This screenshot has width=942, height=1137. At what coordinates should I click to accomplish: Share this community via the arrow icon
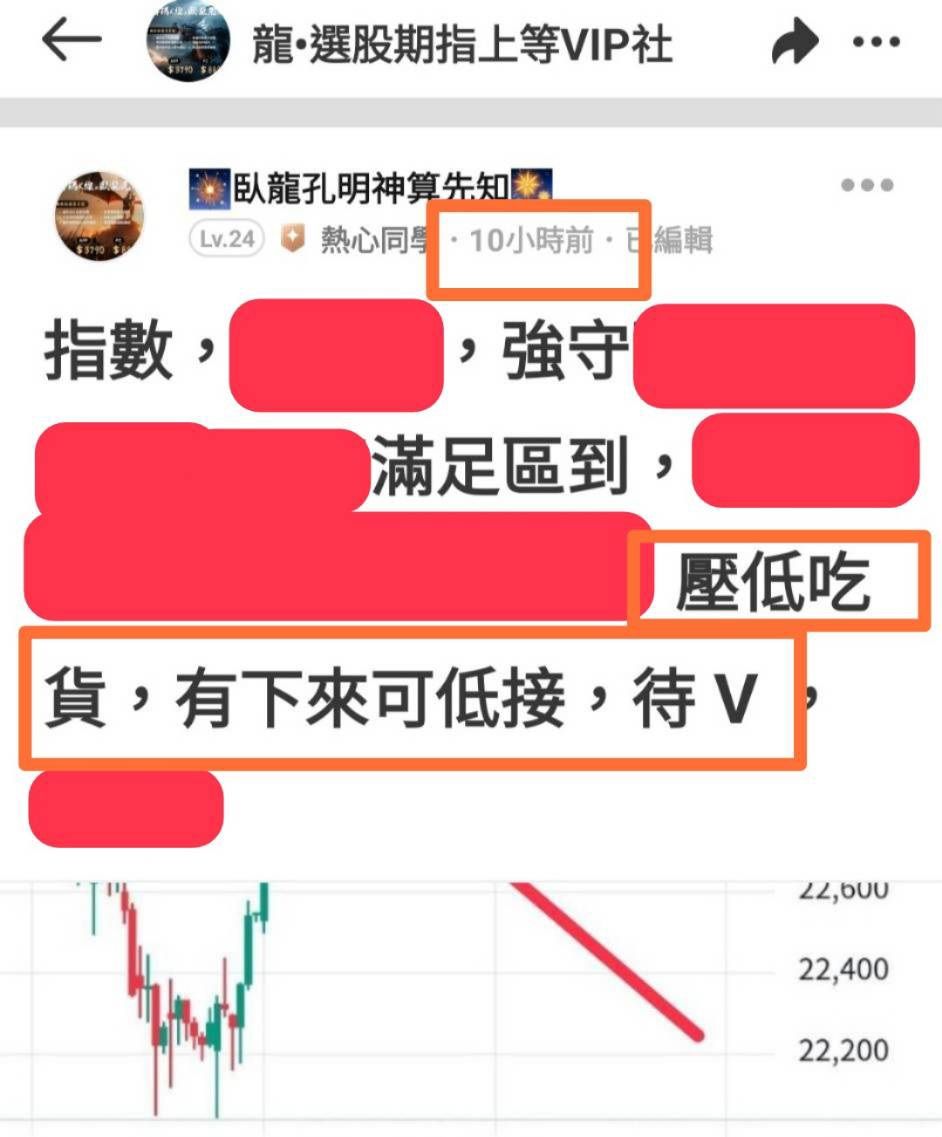tap(795, 44)
